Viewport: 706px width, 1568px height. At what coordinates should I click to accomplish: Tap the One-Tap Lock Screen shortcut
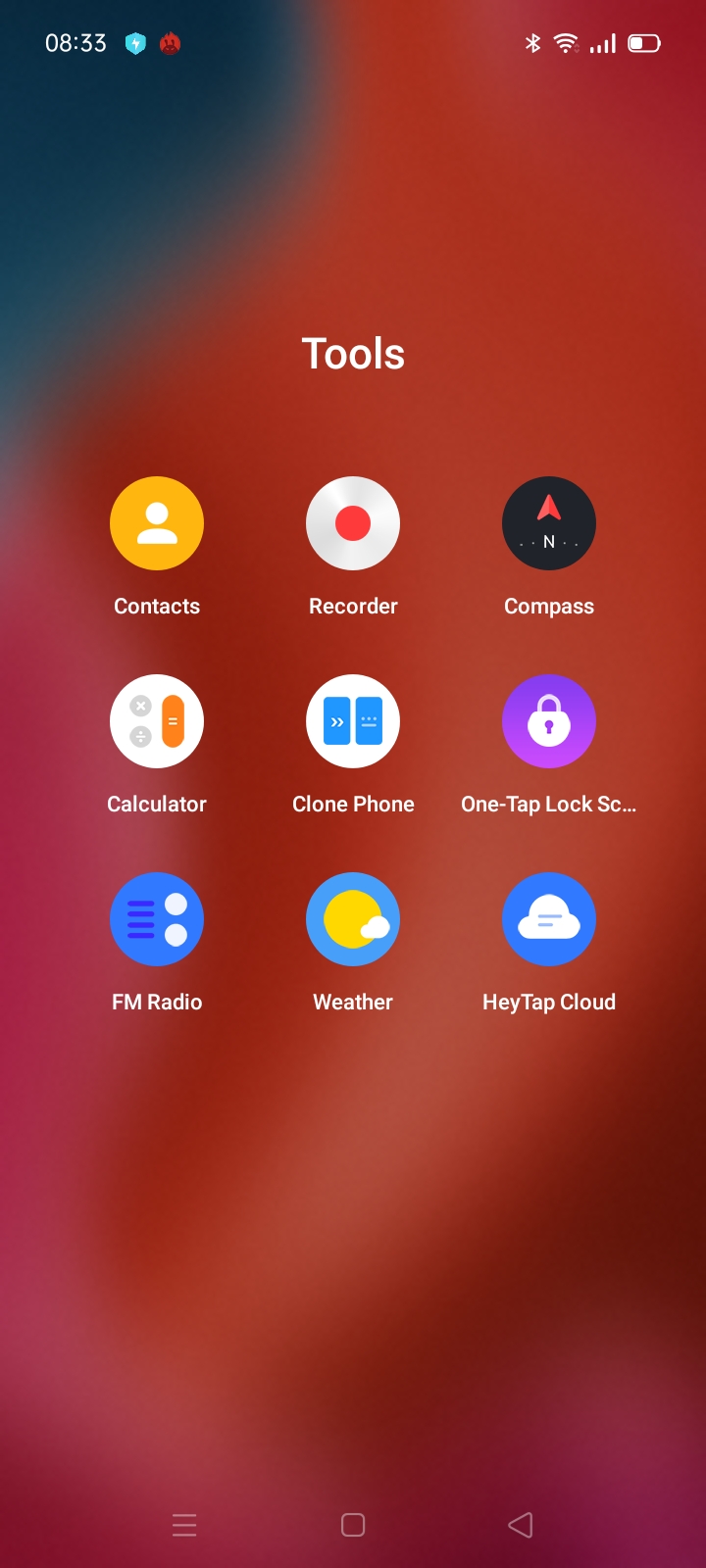pos(549,721)
